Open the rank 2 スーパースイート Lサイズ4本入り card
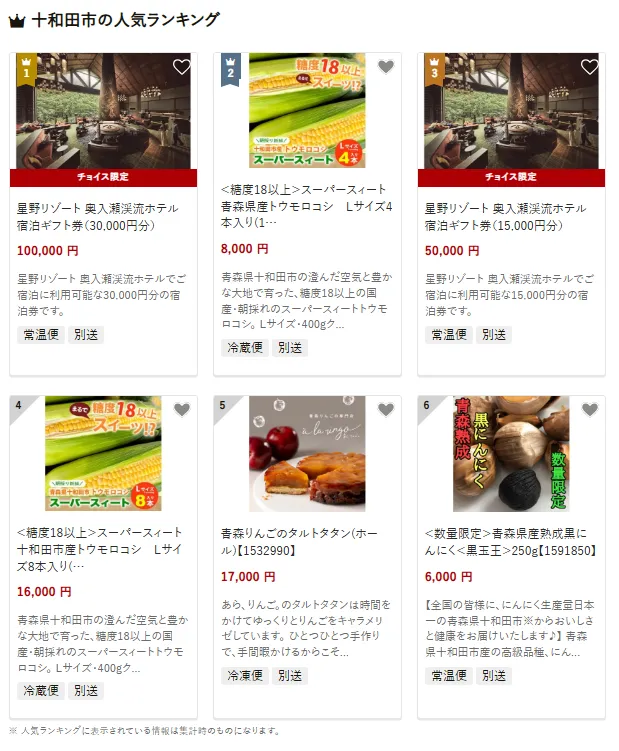Image resolution: width=619 pixels, height=751 pixels. coord(306,204)
